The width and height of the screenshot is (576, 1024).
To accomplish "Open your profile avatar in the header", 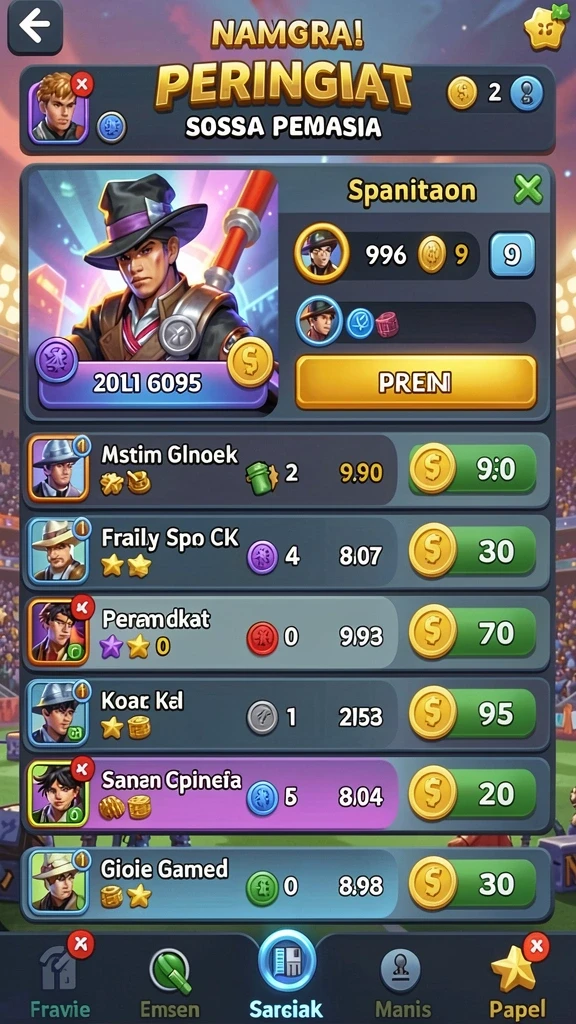I will point(59,108).
